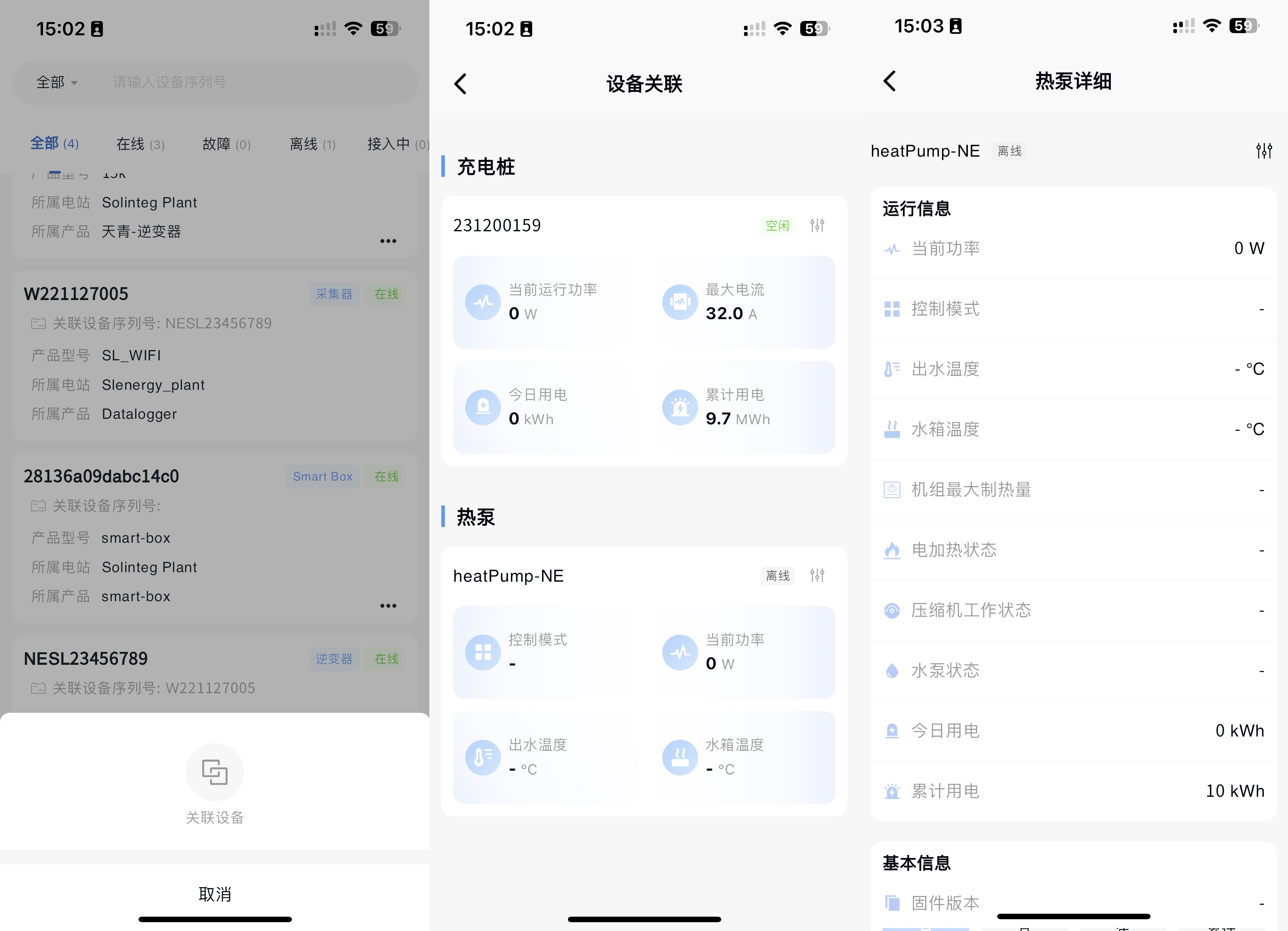Open settings icon on heatPump-NE card under 热泵
The height and width of the screenshot is (931, 1288).
point(817,575)
